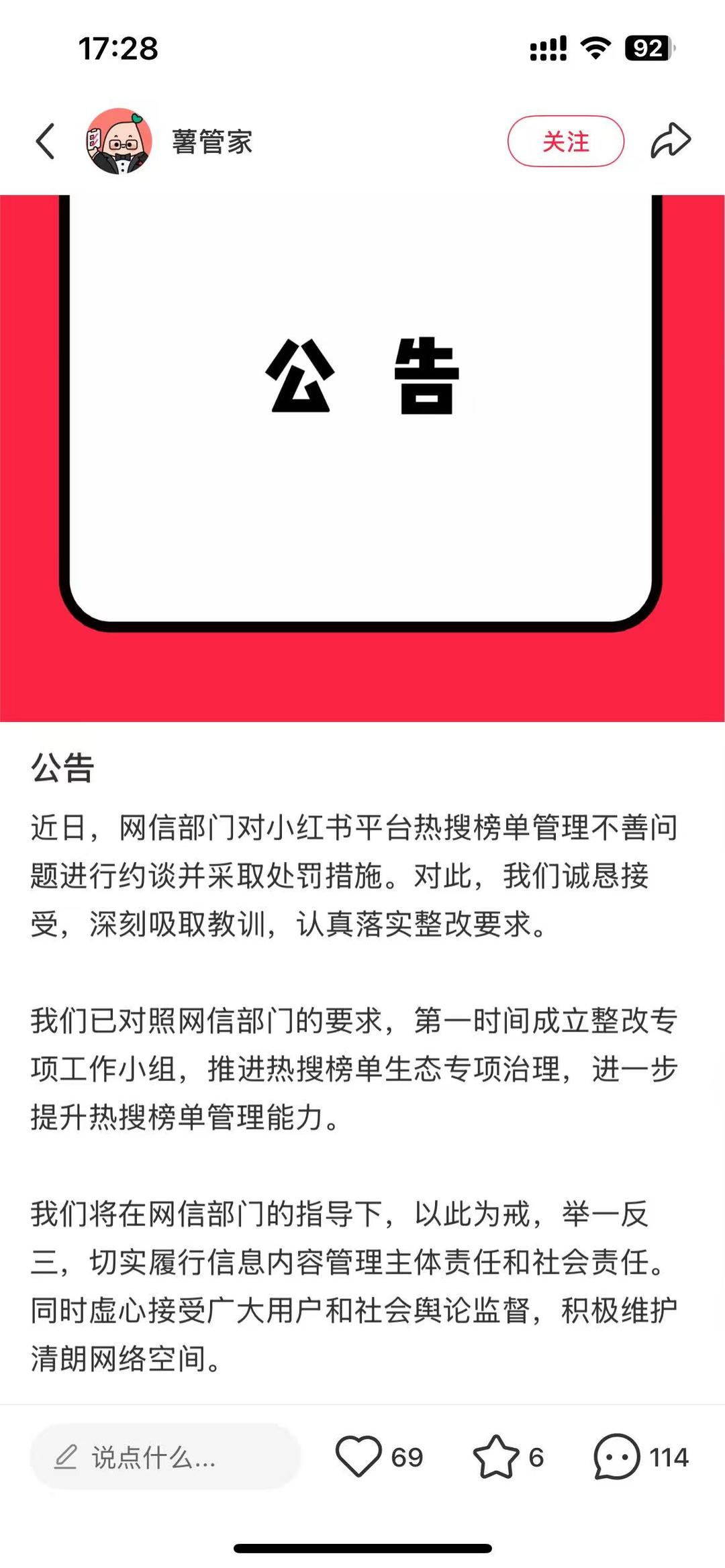The width and height of the screenshot is (725, 1568).
Task: Share this announcement post
Action: point(671,141)
